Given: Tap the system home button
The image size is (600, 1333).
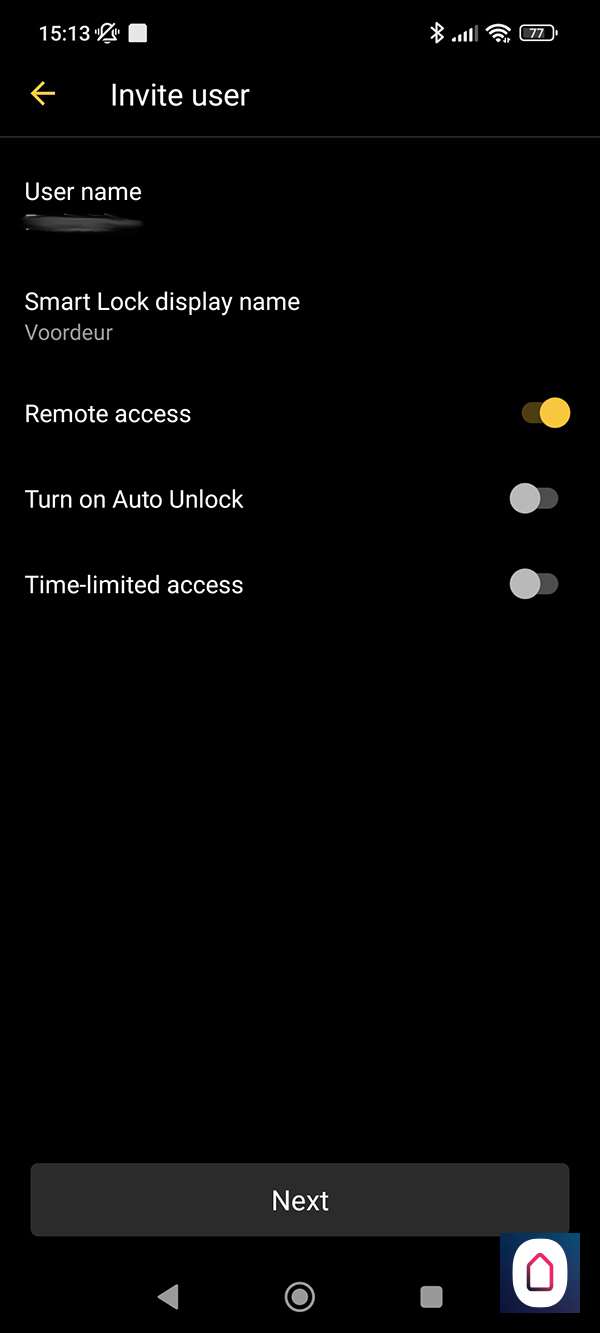Looking at the screenshot, I should [299, 1296].
